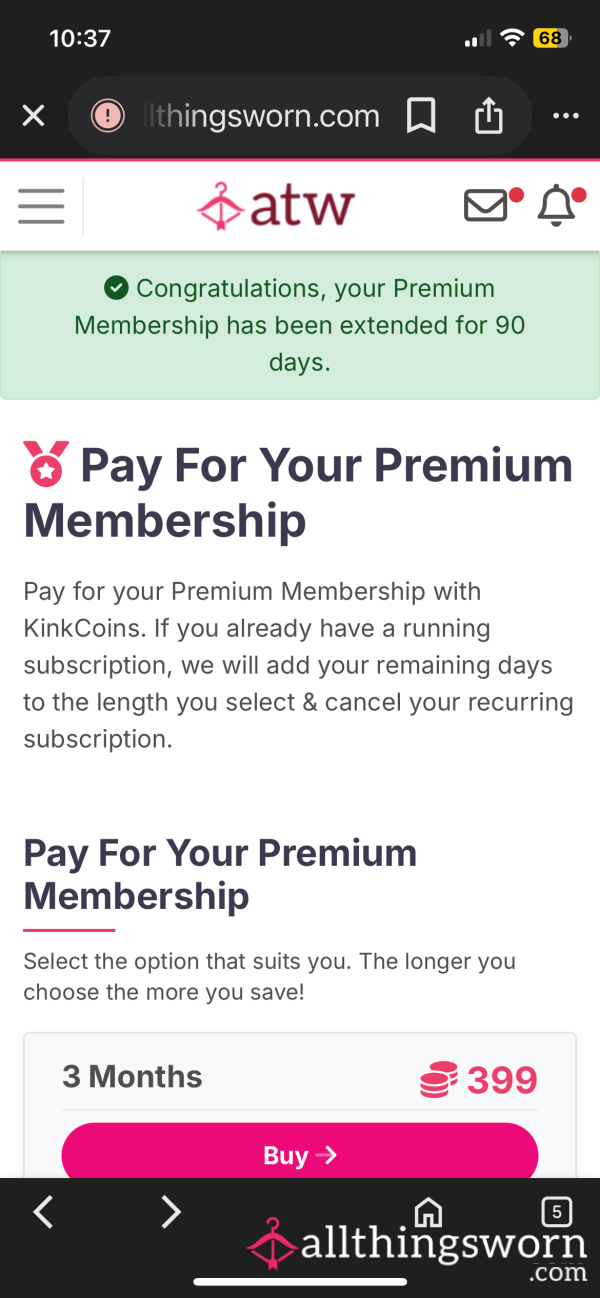
Task: Go to the atw home logo
Action: (x=276, y=206)
